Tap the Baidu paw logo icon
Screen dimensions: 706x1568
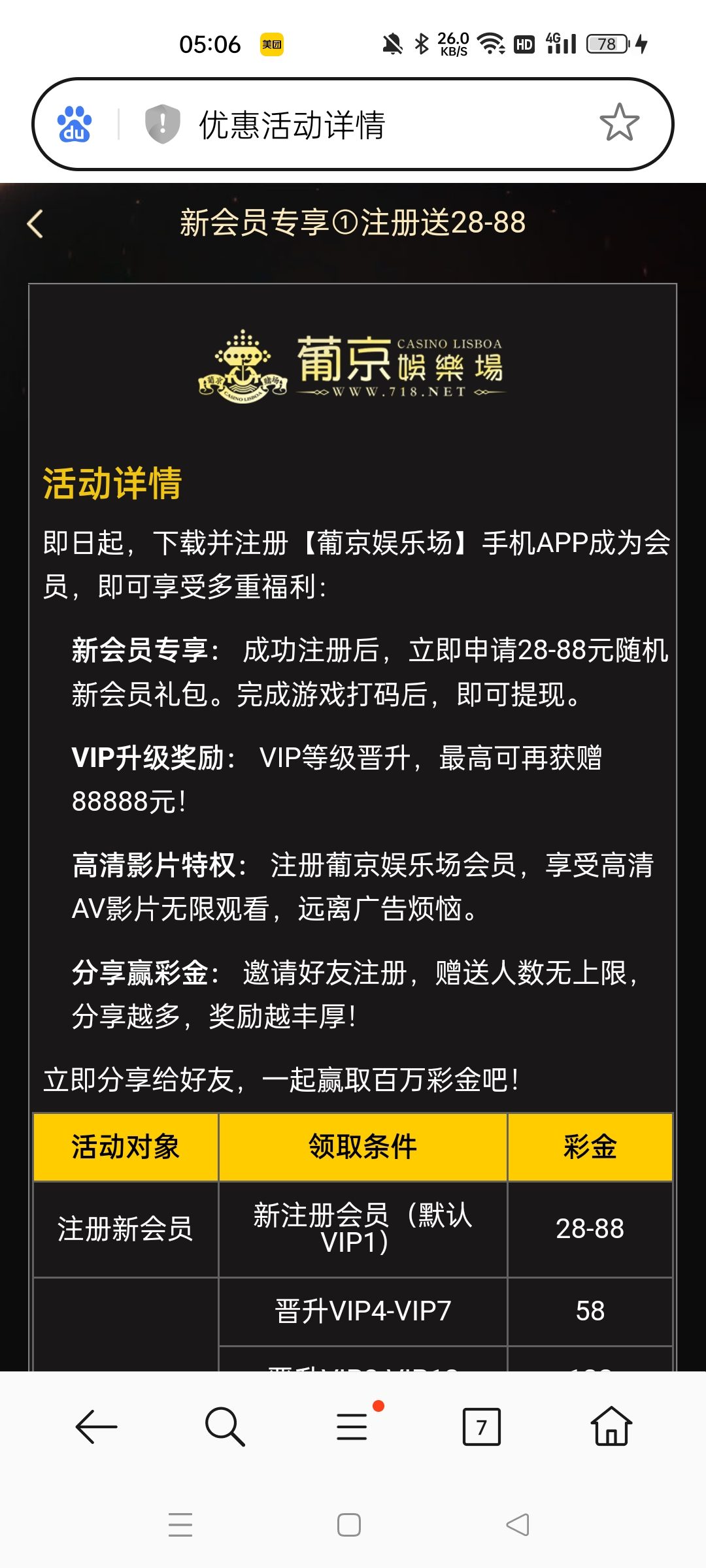coord(75,124)
